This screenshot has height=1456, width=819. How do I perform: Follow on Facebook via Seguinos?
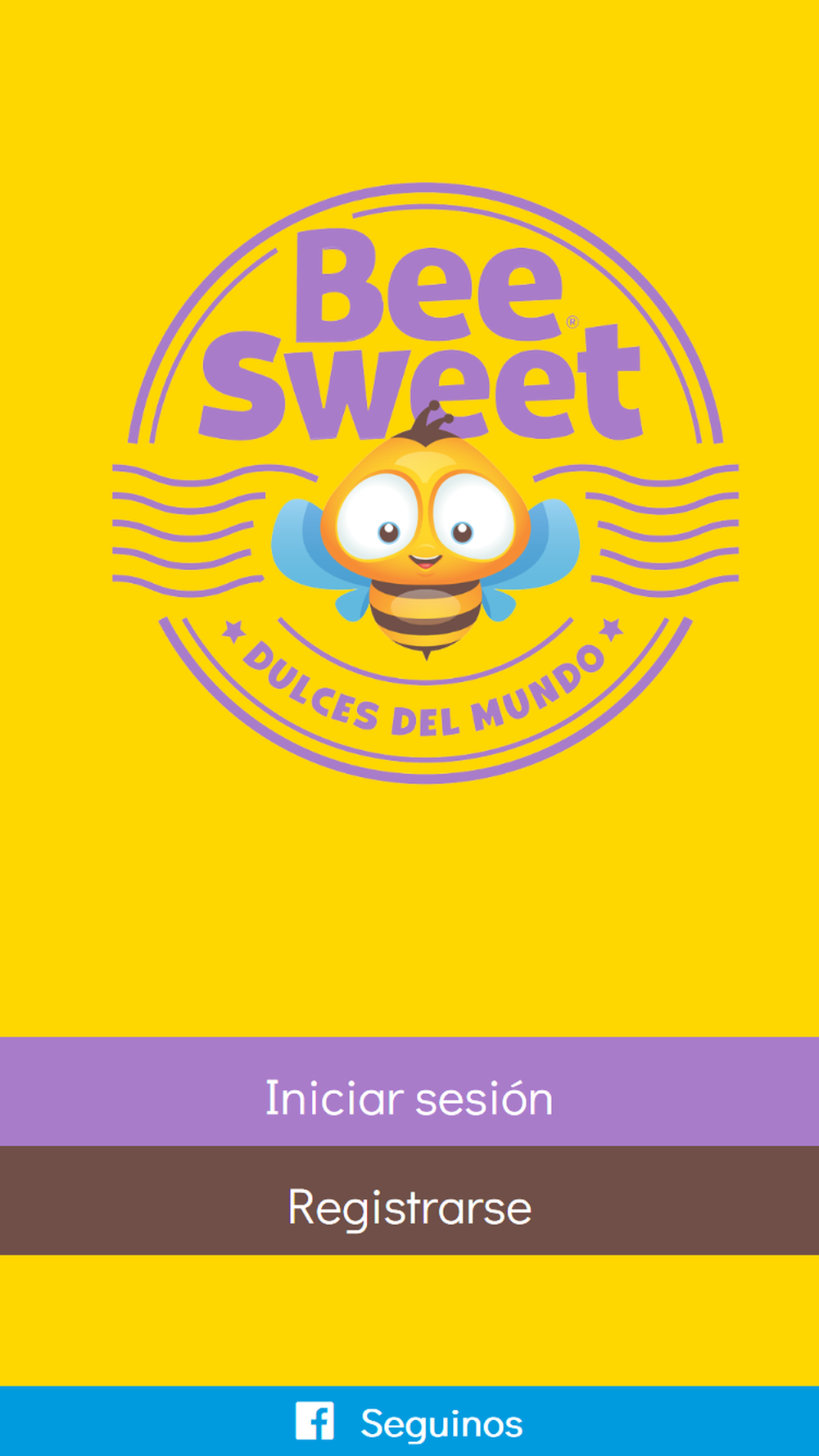coord(409,1422)
